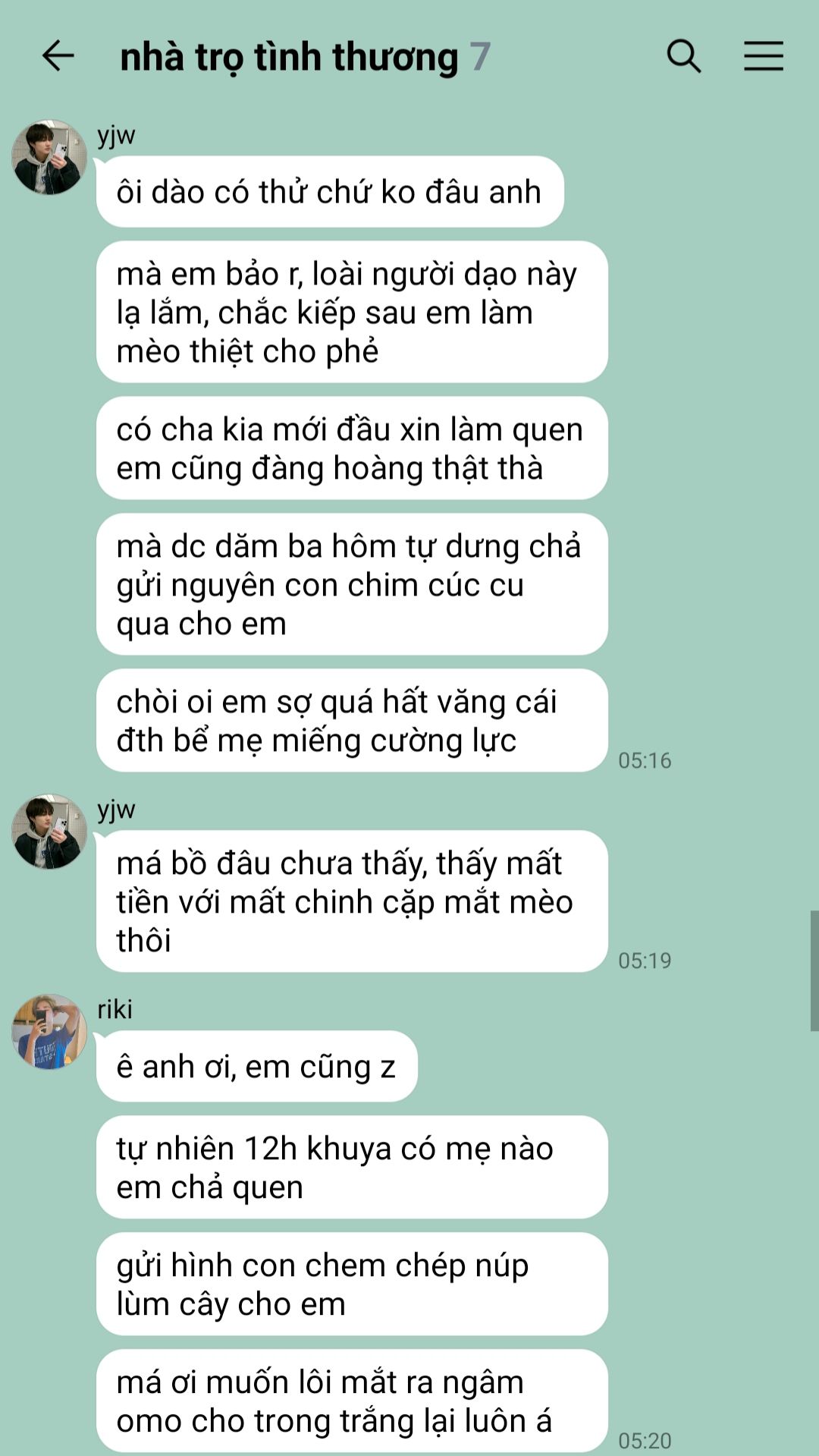
Task: Open riki's profile picture
Action: click(49, 1032)
